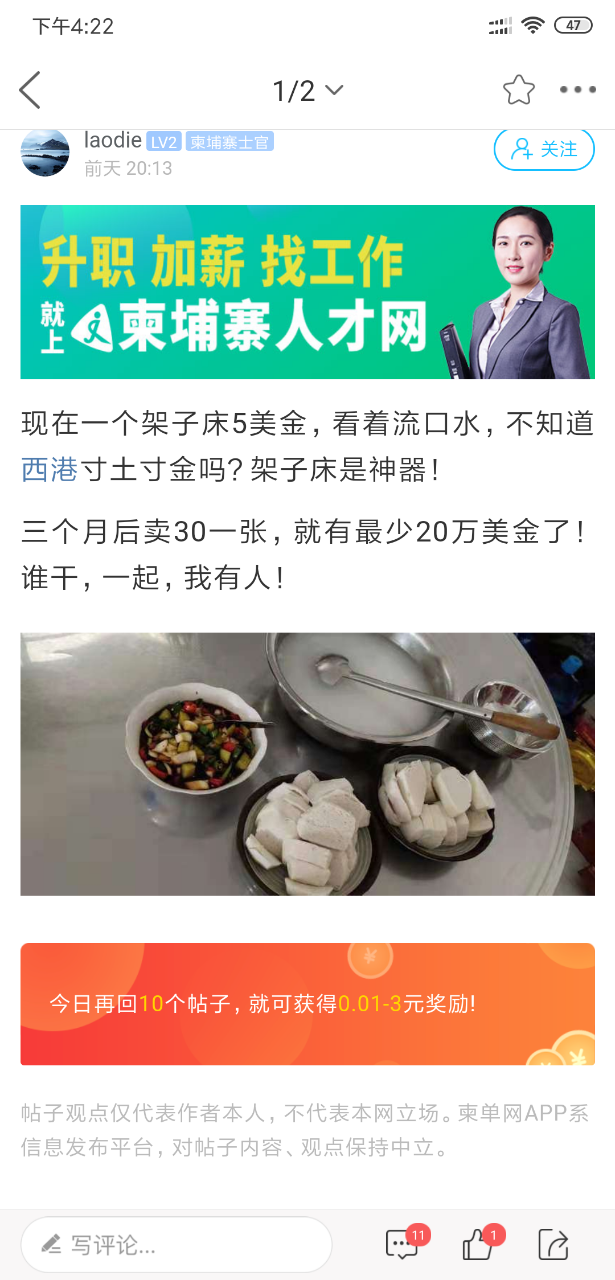This screenshot has height=1280, width=615.
Task: View the food photo in the post
Action: (307, 764)
